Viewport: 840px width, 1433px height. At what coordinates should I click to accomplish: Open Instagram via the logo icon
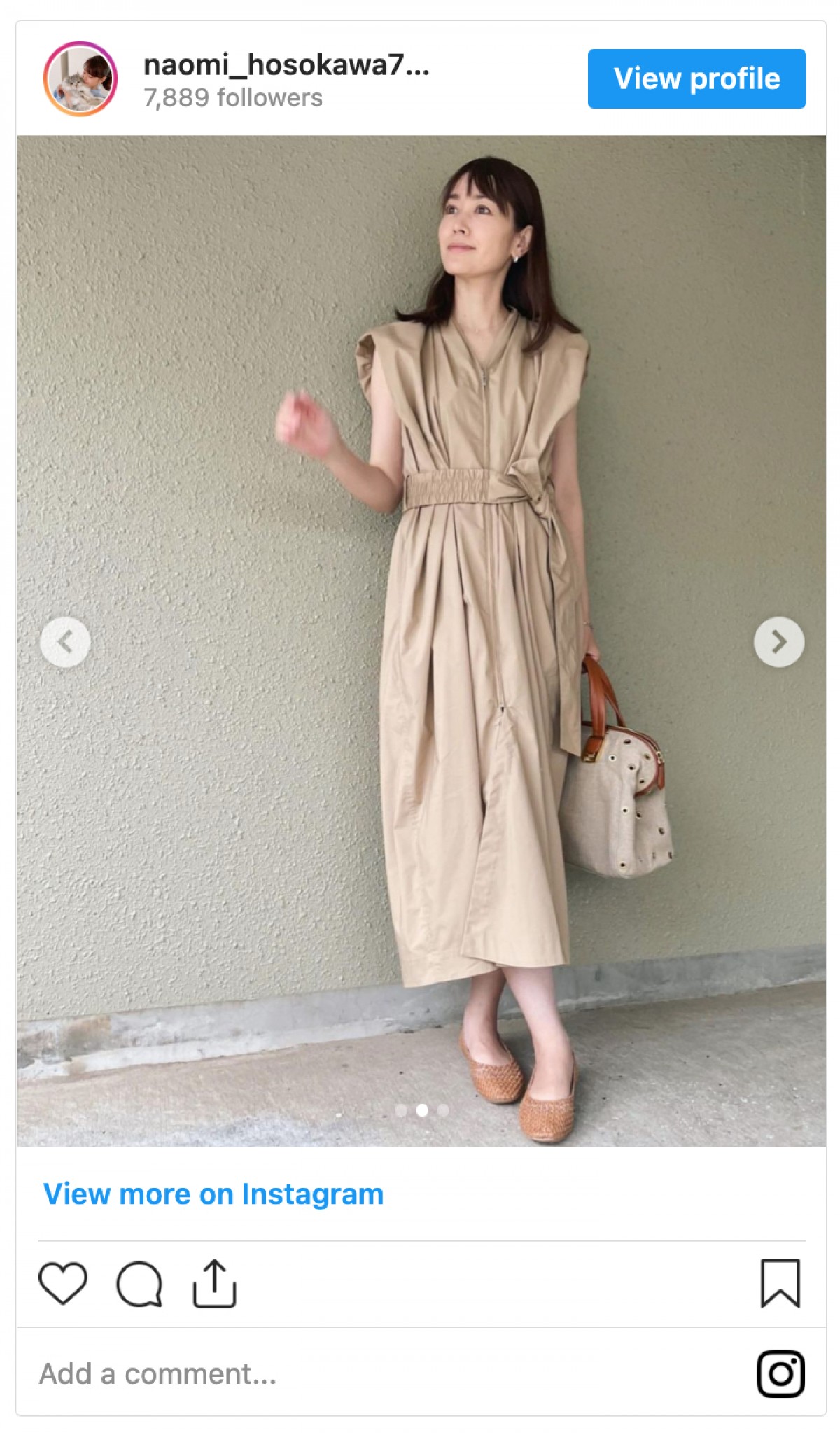tap(780, 1373)
